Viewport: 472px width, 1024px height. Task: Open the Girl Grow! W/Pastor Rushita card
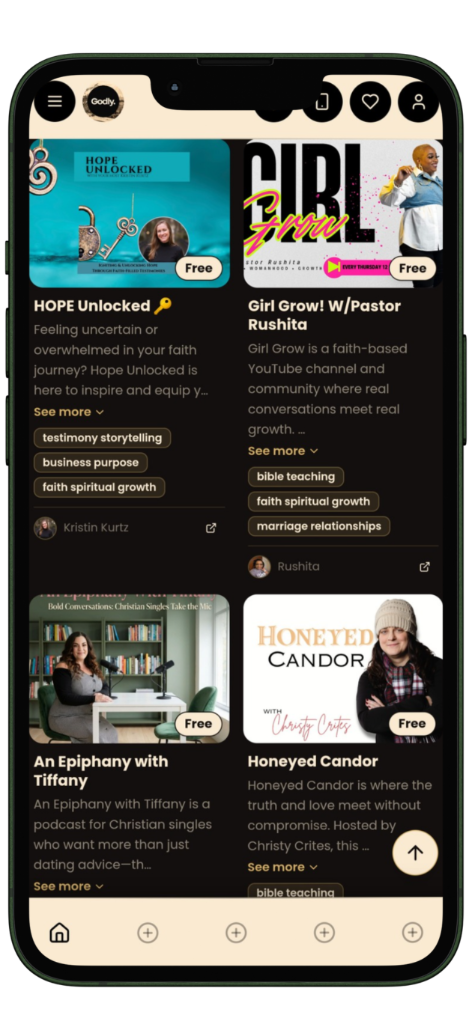[343, 213]
